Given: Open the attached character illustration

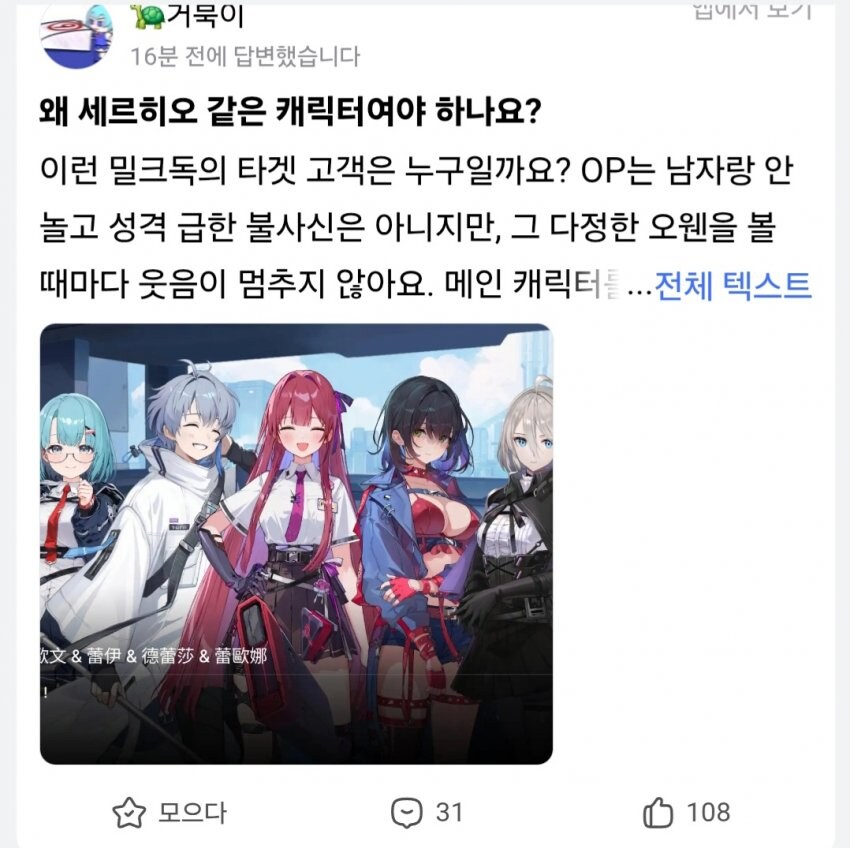Looking at the screenshot, I should click(x=296, y=544).
